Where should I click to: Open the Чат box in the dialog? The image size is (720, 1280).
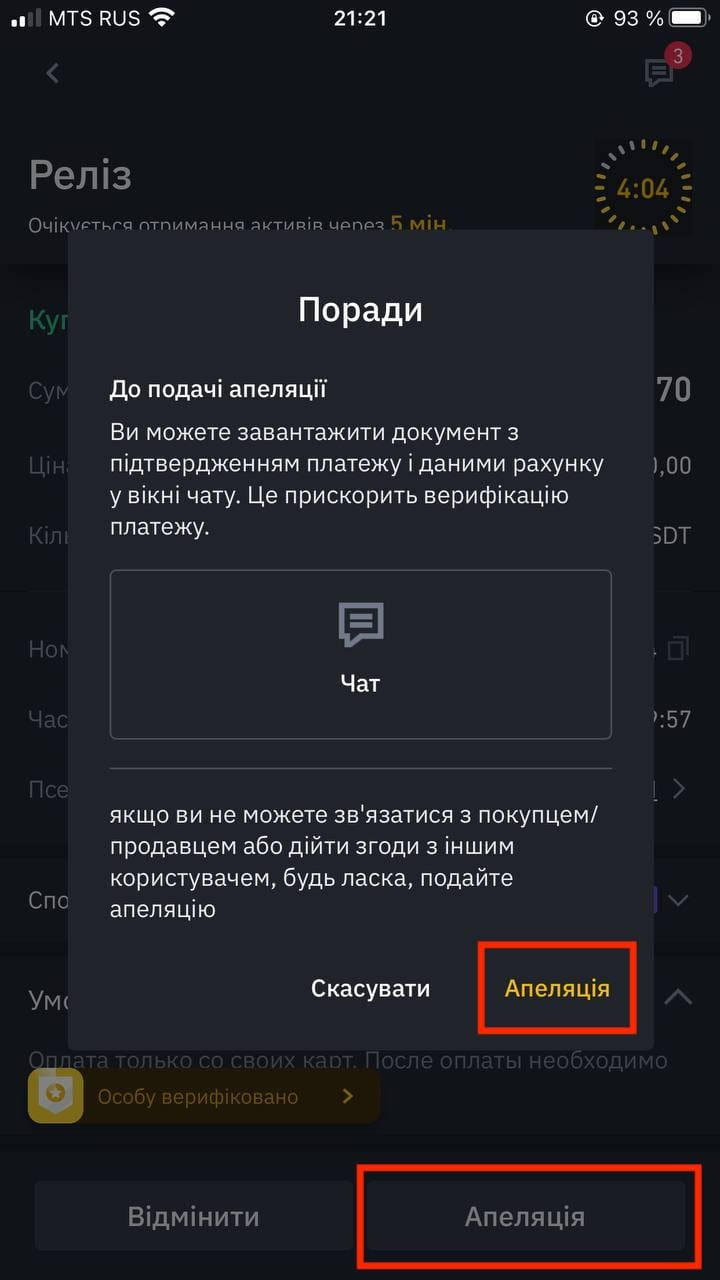point(360,654)
